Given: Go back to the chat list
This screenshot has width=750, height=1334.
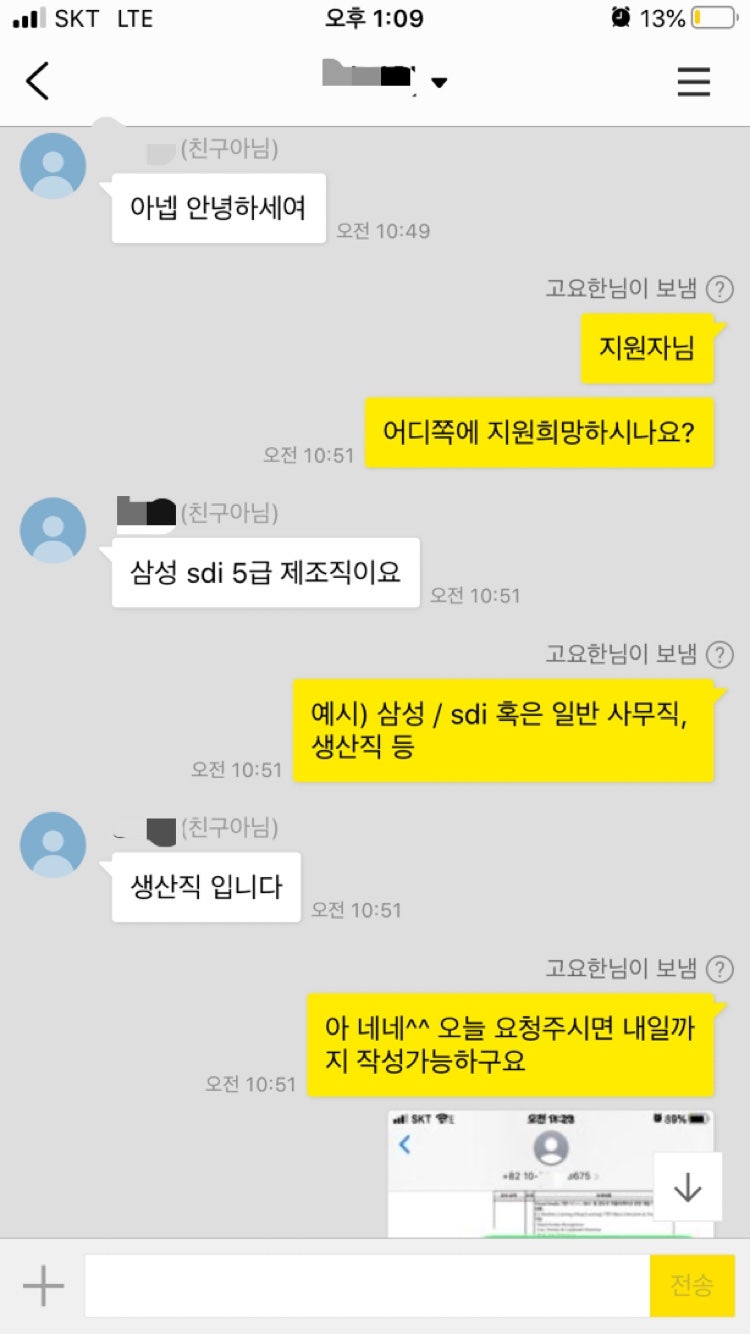Looking at the screenshot, I should click(38, 81).
